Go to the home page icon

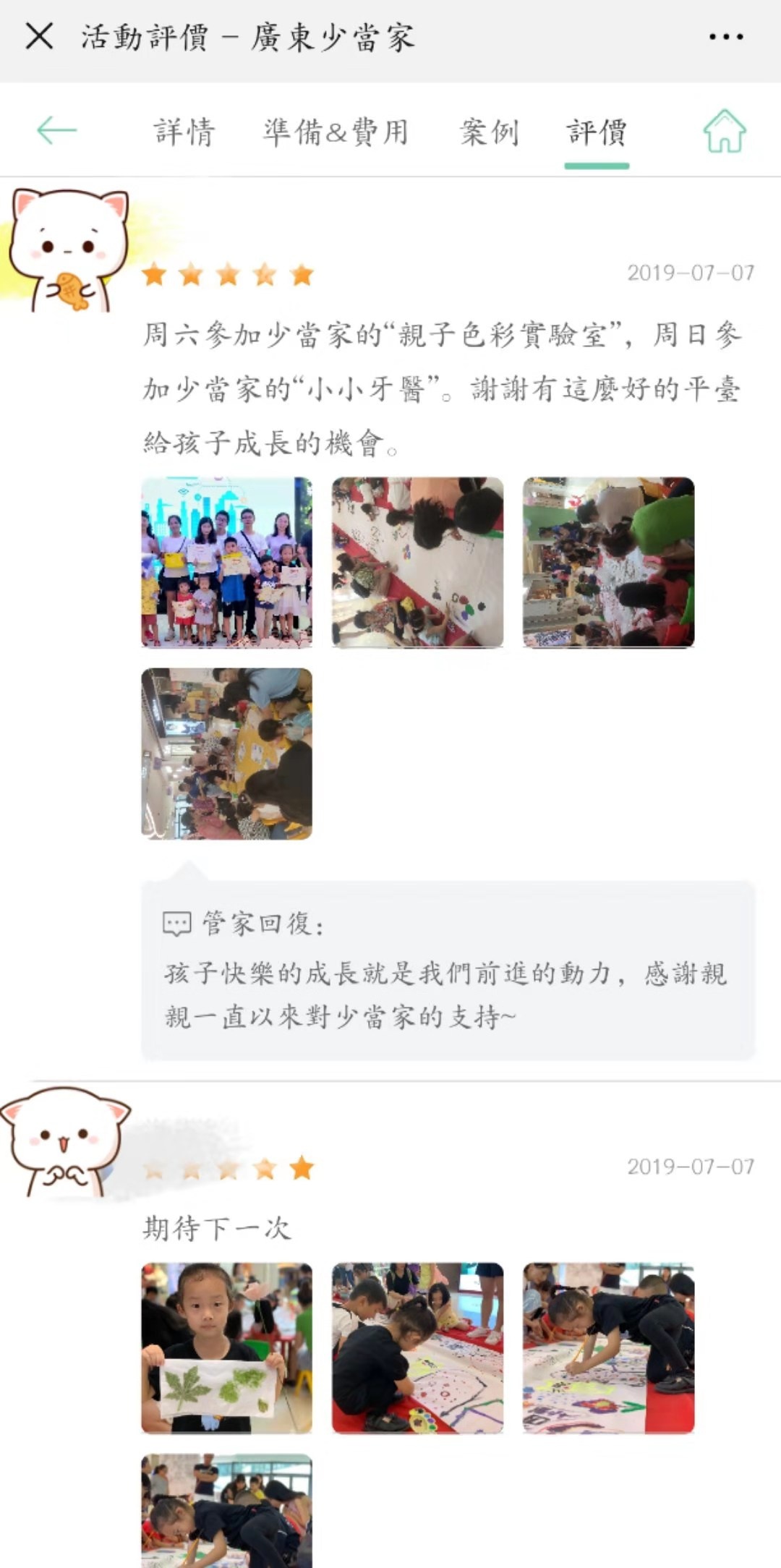(x=725, y=131)
